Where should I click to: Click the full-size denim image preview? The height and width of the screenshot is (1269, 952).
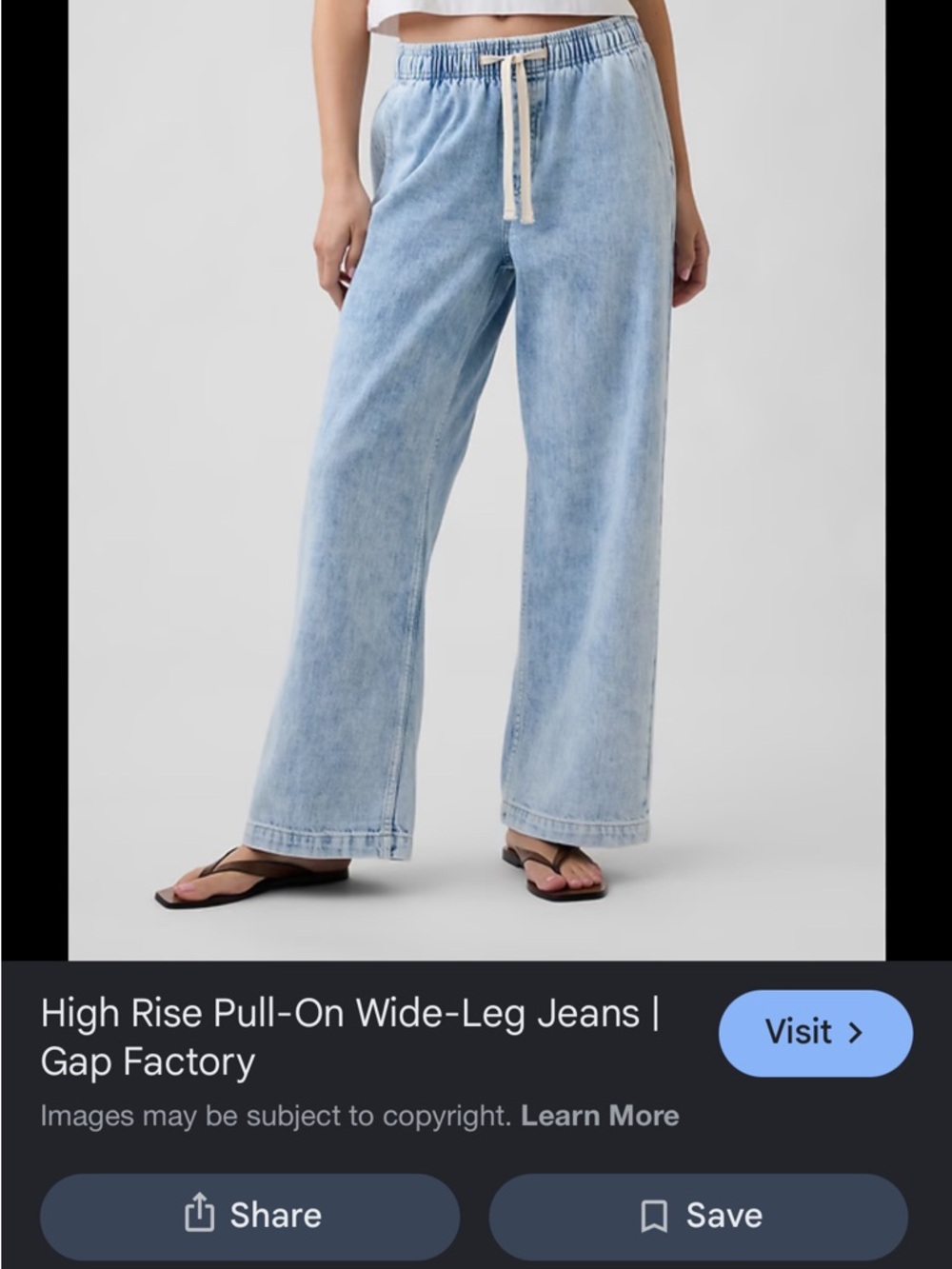[476, 476]
